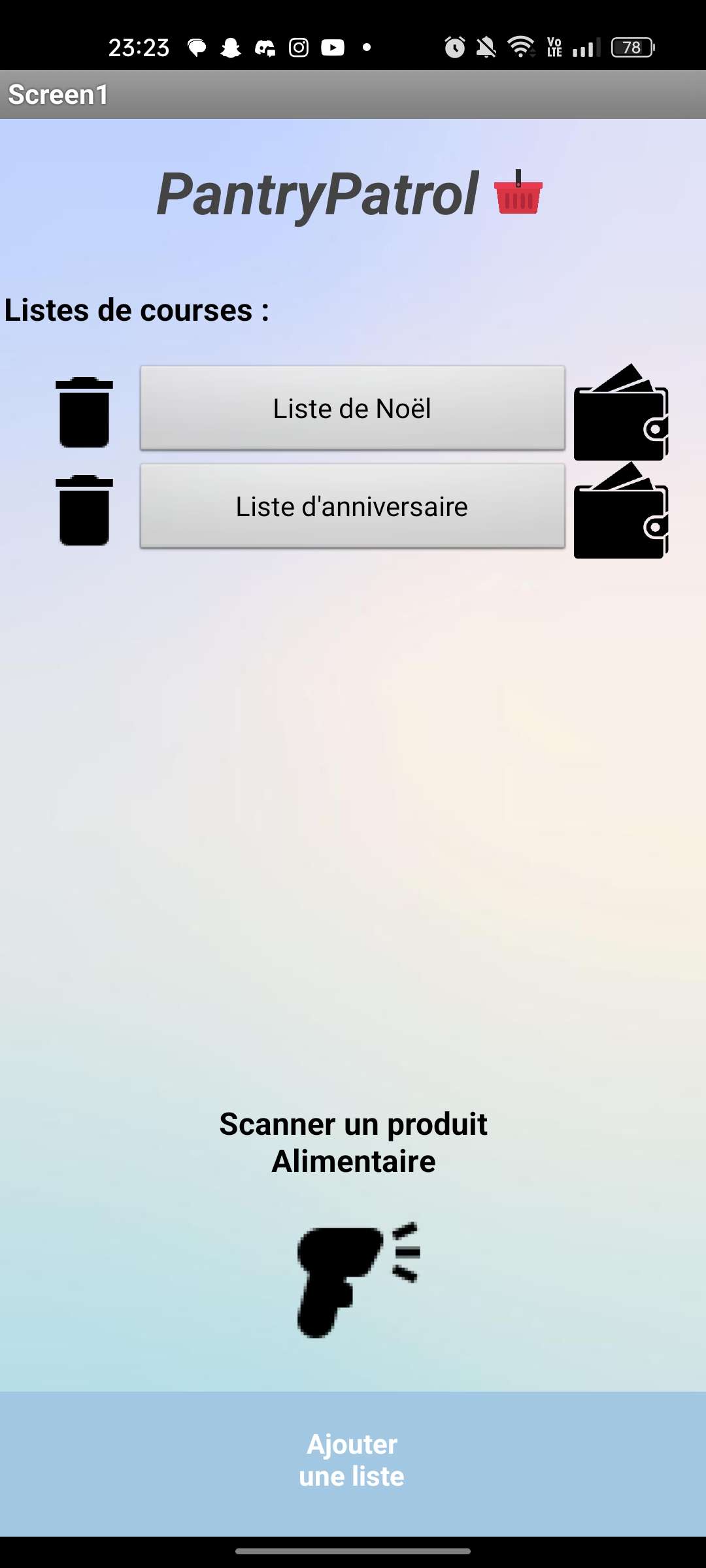The height and width of the screenshot is (1568, 706).
Task: Delete the Liste de Noël list
Action: [x=84, y=412]
